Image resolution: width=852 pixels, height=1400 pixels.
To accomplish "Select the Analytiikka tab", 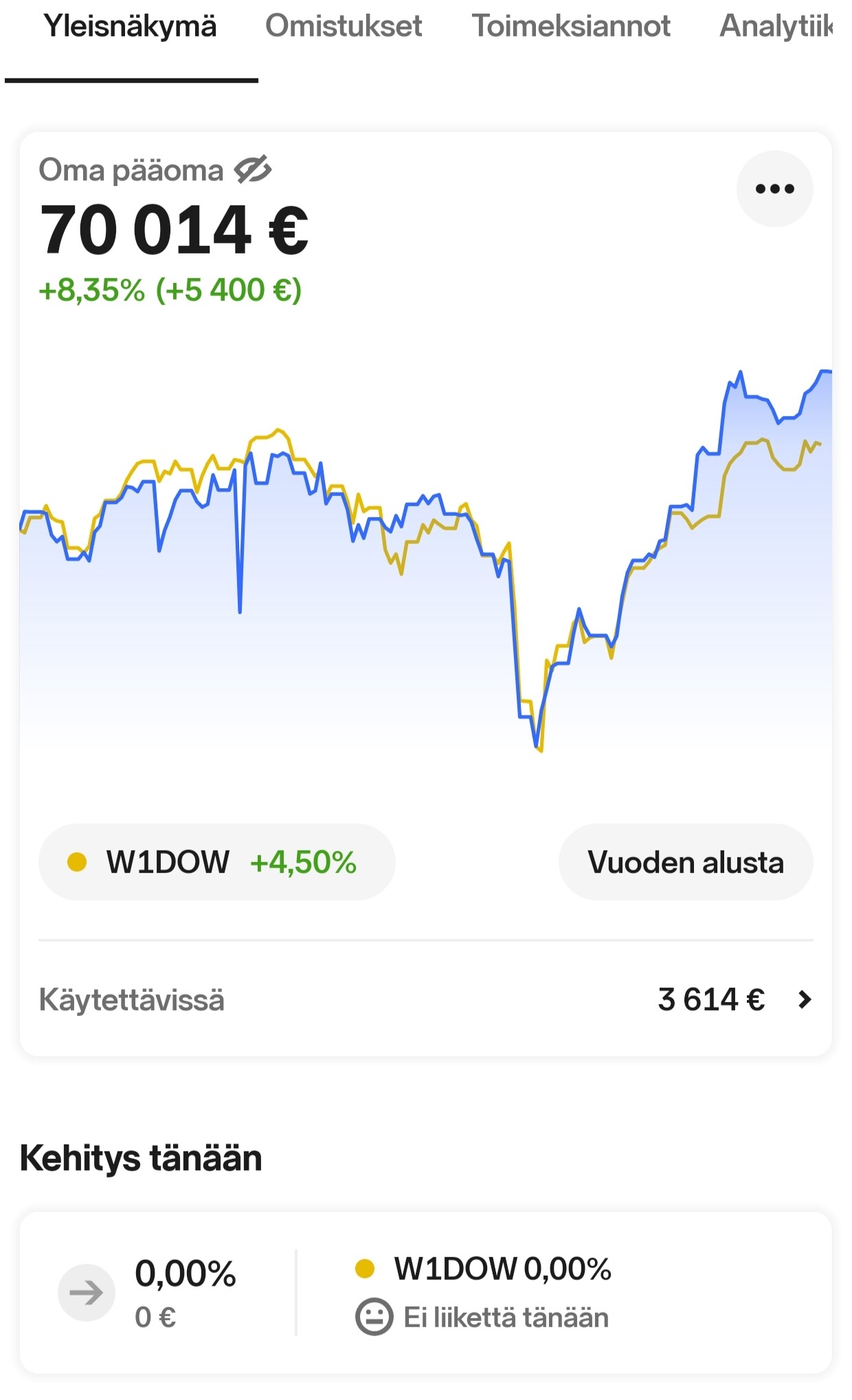I will click(776, 26).
